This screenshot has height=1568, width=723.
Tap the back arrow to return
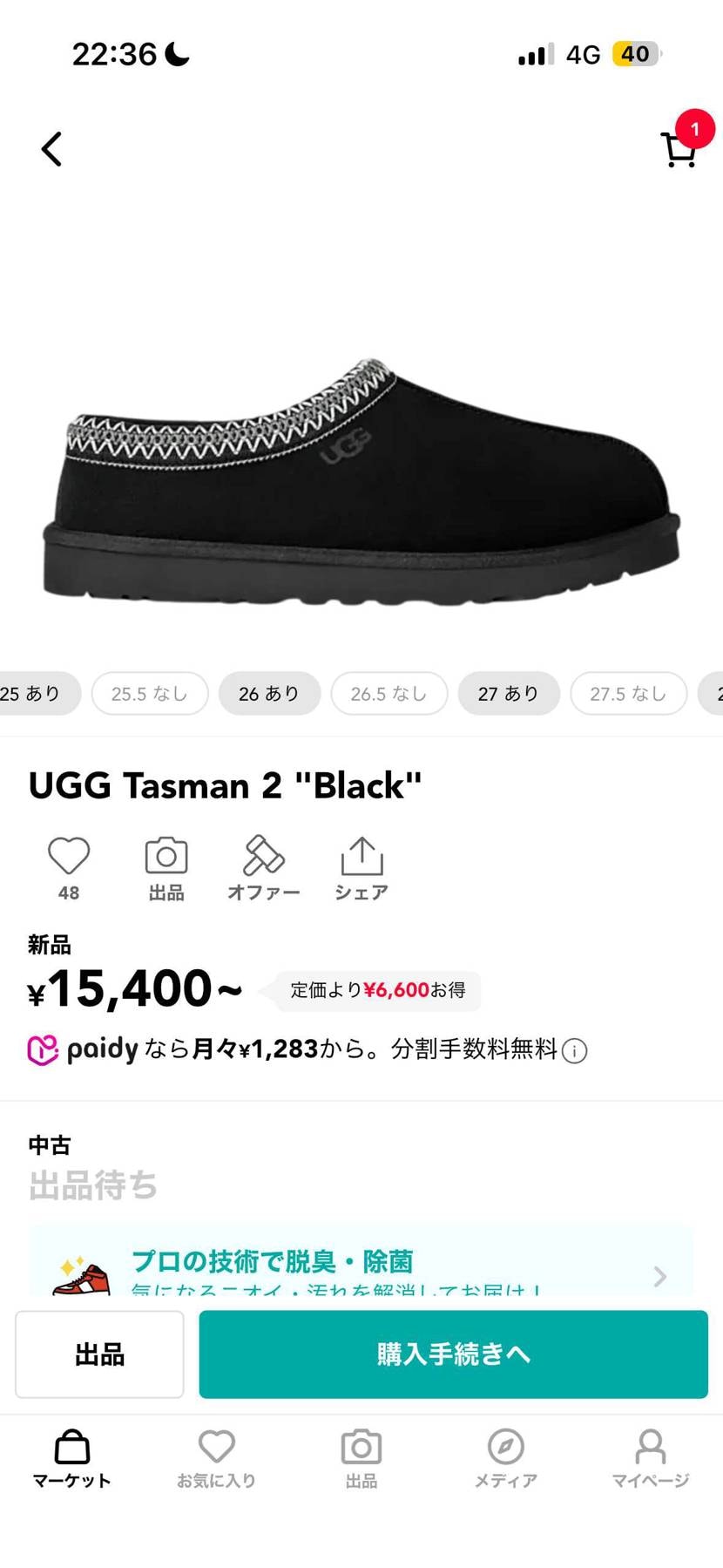51,148
